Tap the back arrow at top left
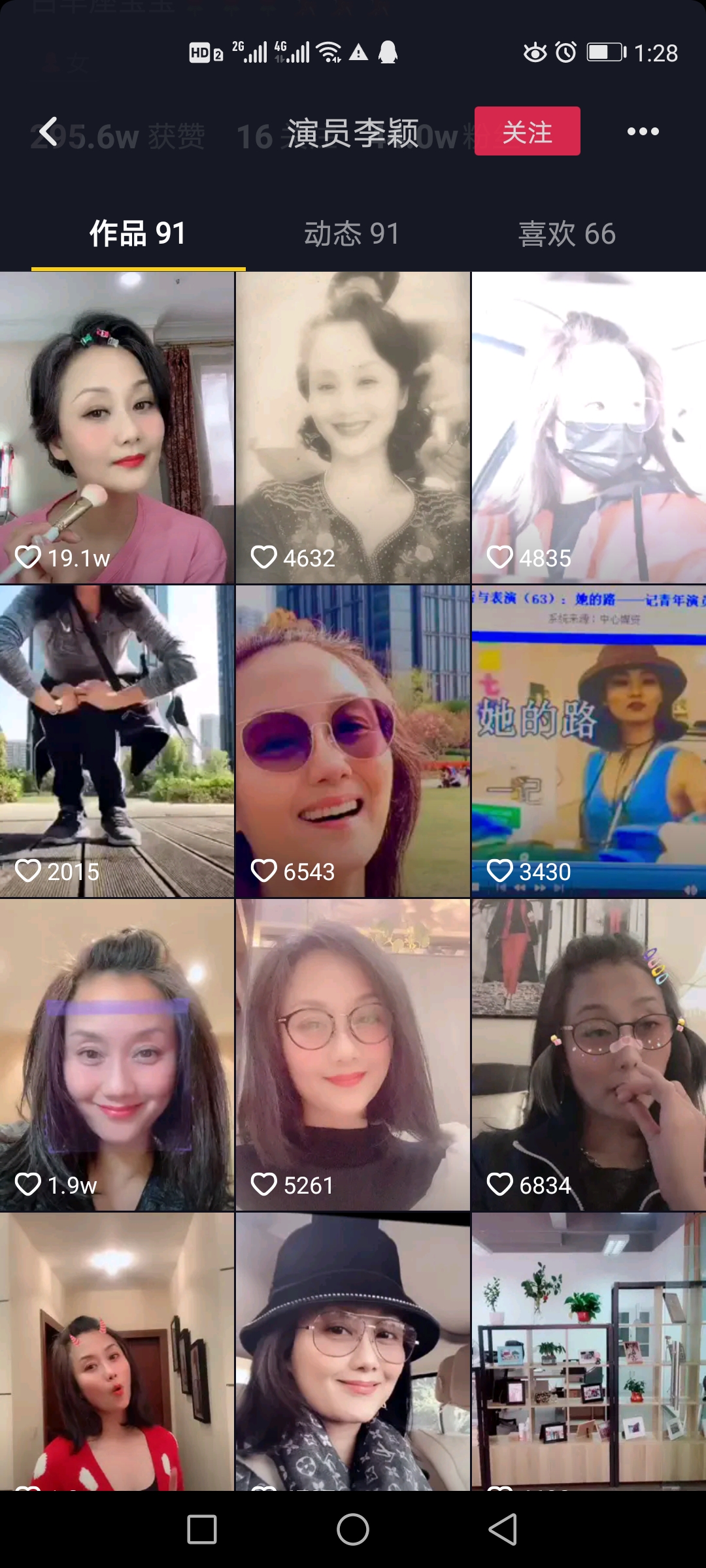Viewport: 706px width, 1568px height. tap(47, 131)
